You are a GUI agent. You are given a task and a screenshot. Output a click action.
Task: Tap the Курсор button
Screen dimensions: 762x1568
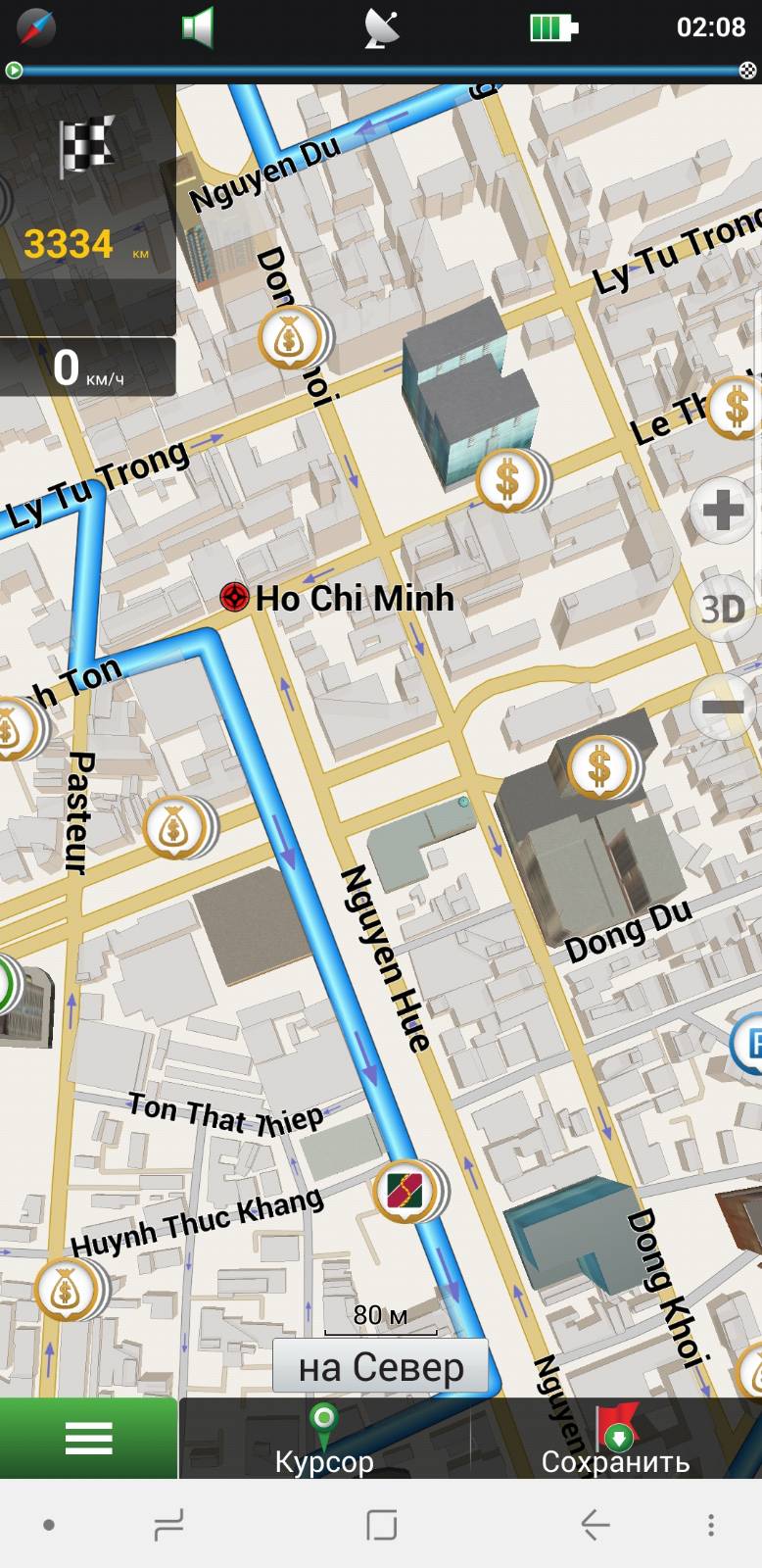point(324,1439)
